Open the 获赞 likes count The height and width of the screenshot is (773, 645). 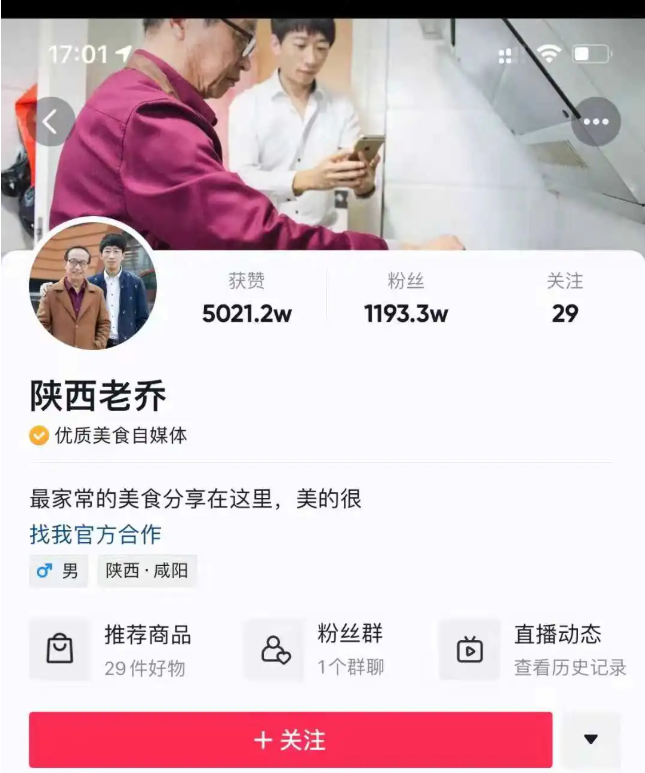click(247, 299)
